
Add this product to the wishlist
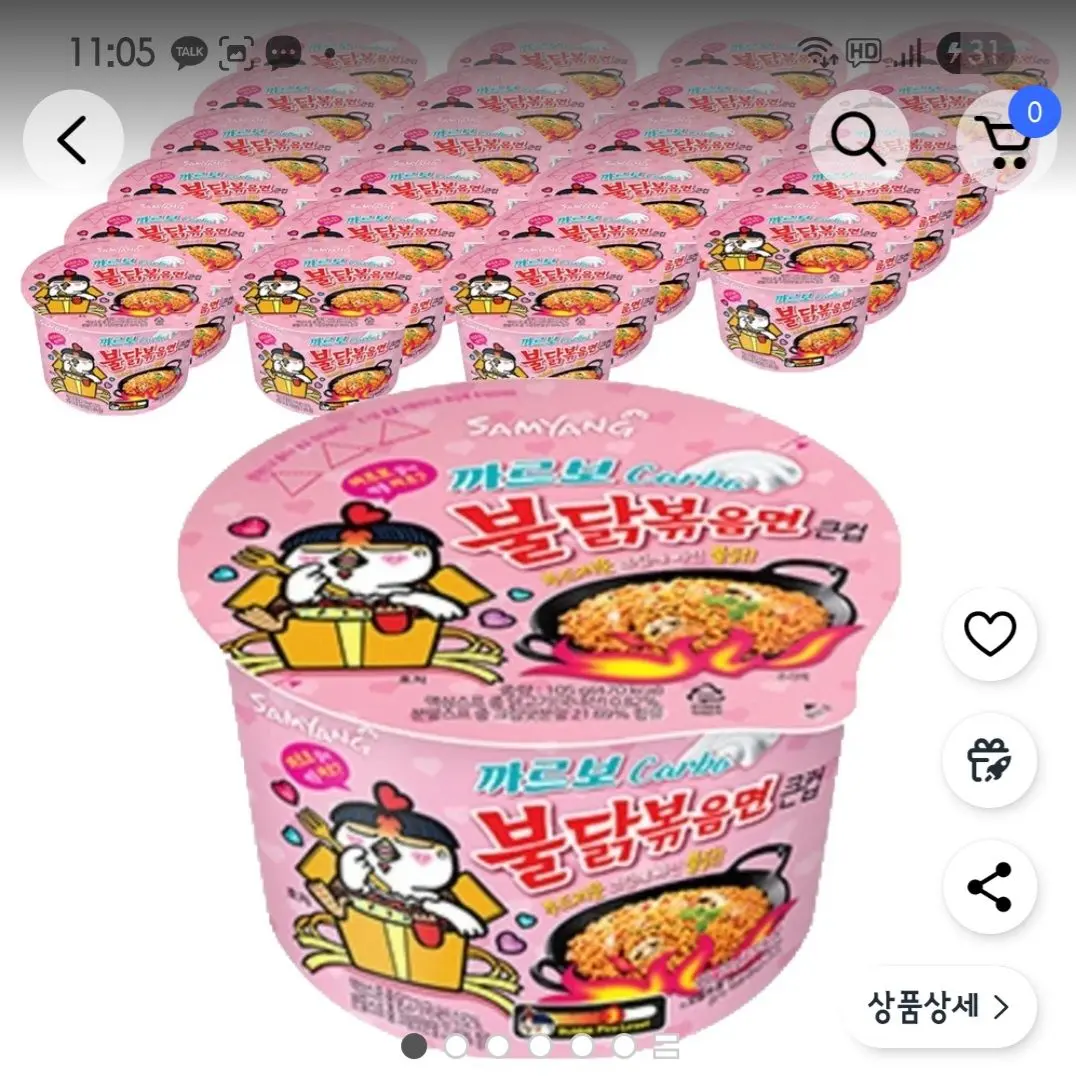coord(989,634)
